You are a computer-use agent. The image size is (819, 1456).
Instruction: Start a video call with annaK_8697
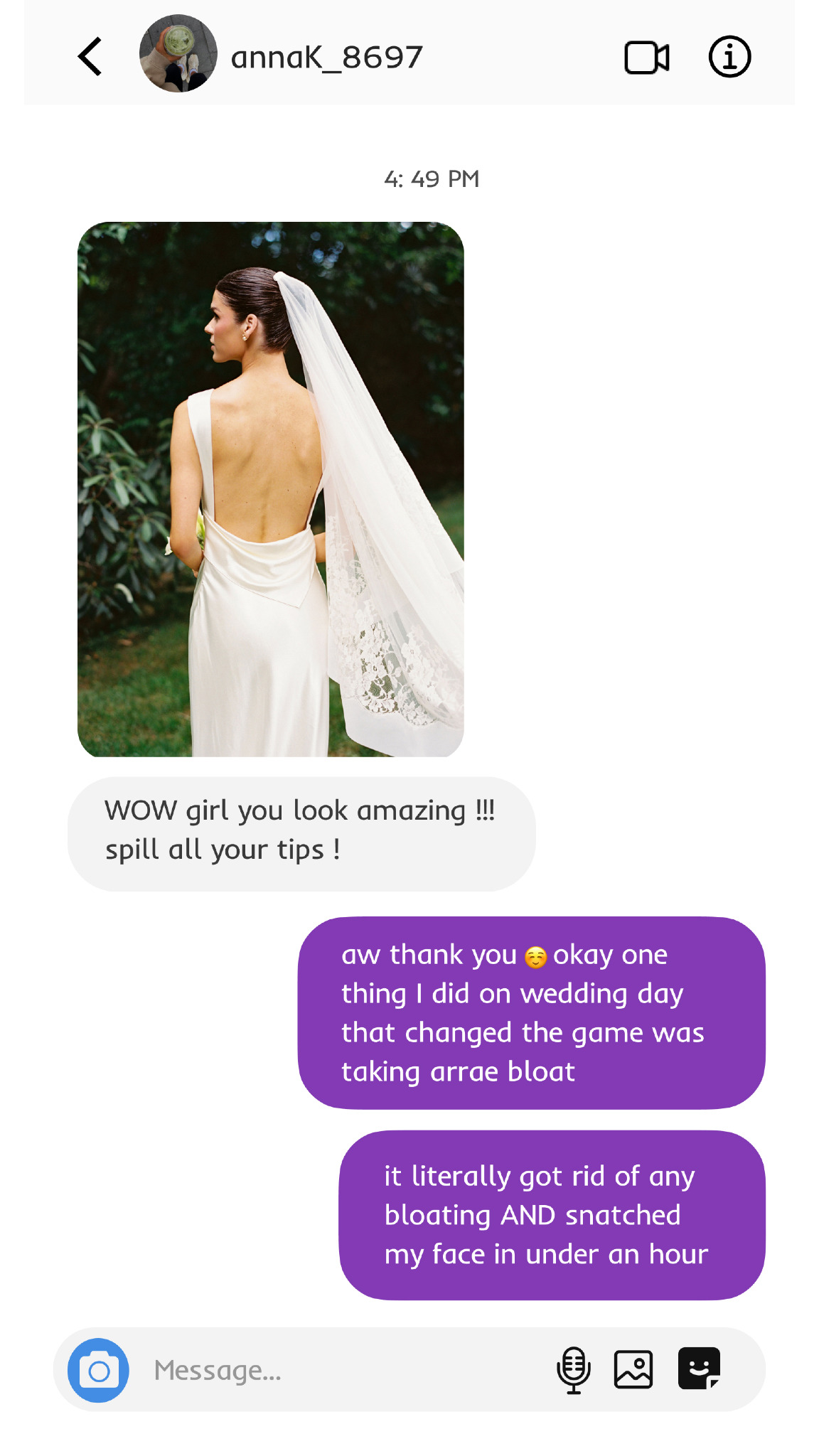tap(647, 58)
